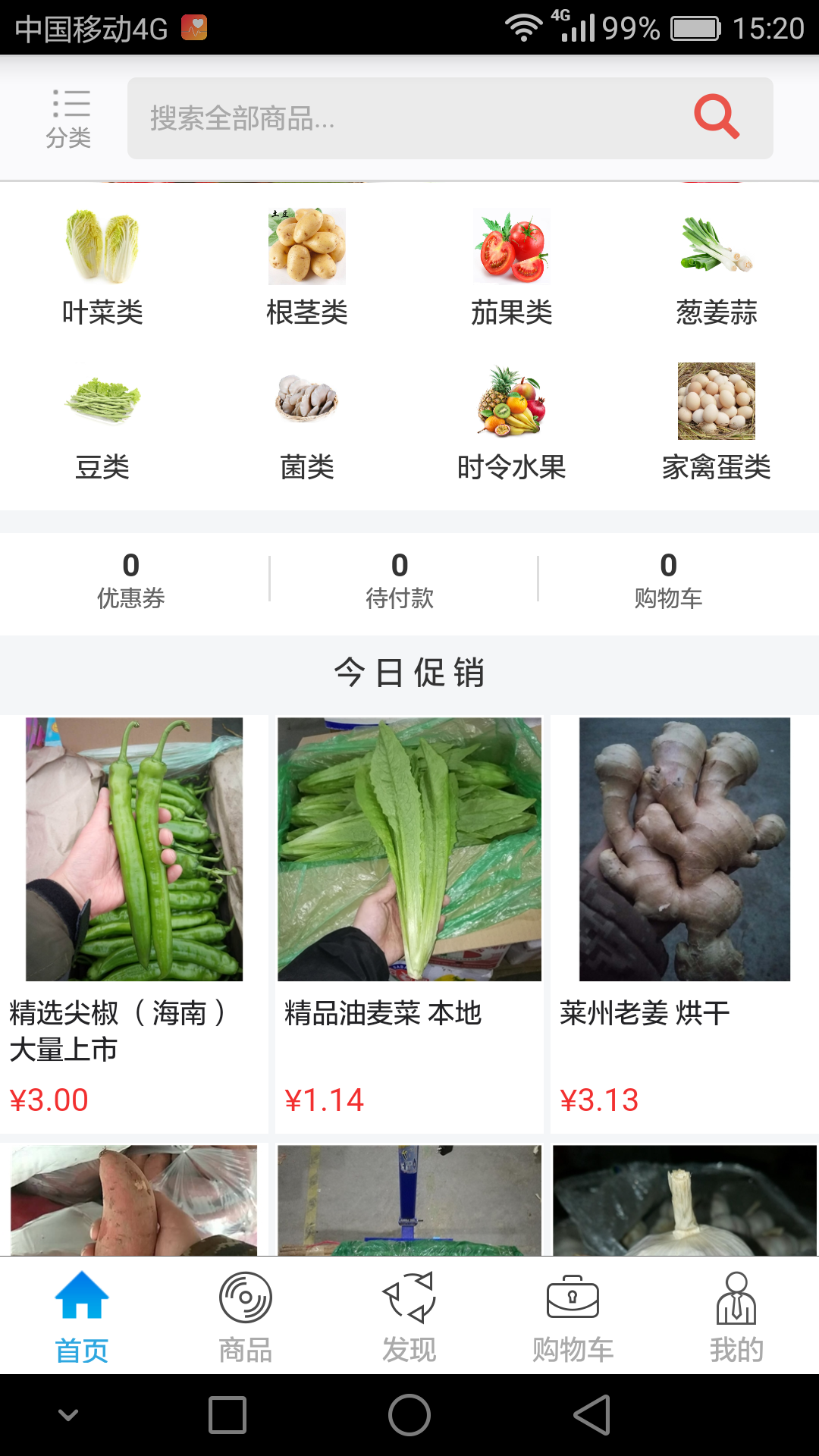Go to the 发现 tab

(x=409, y=1316)
